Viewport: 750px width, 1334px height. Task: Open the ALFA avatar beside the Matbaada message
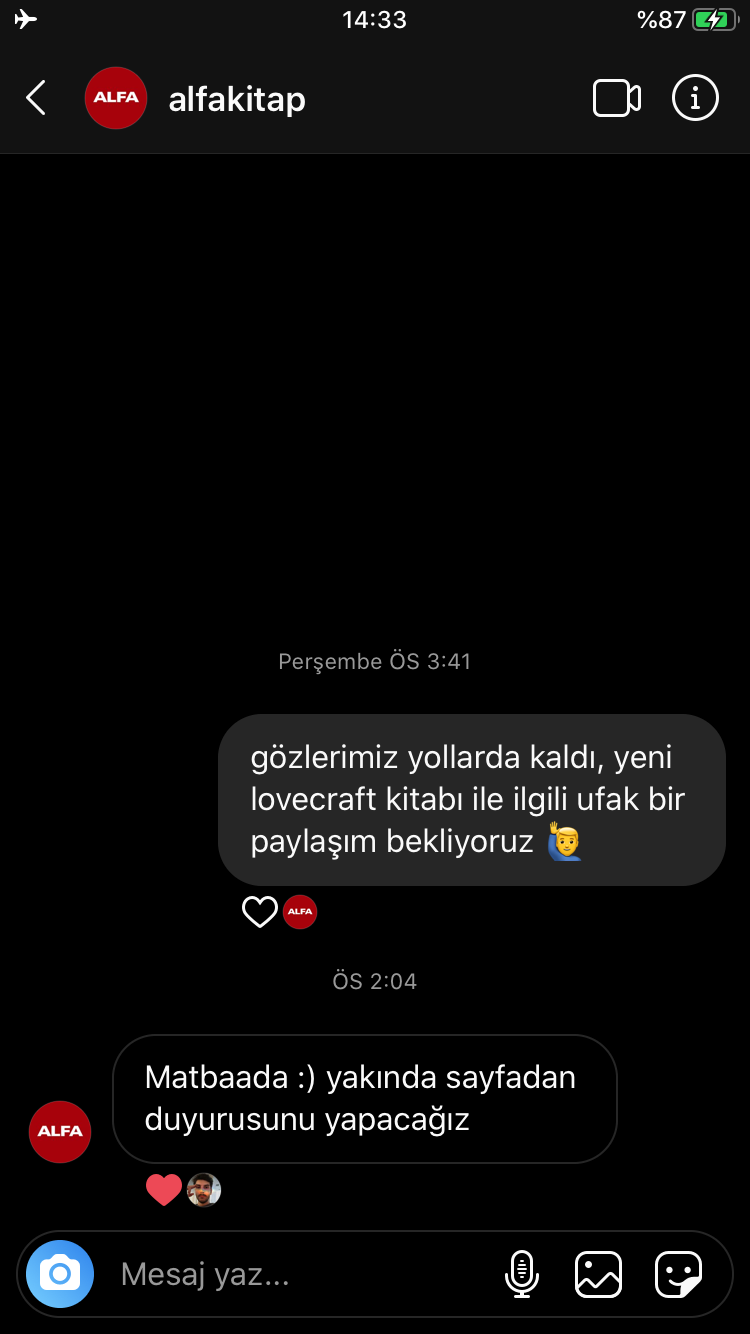[60, 1131]
